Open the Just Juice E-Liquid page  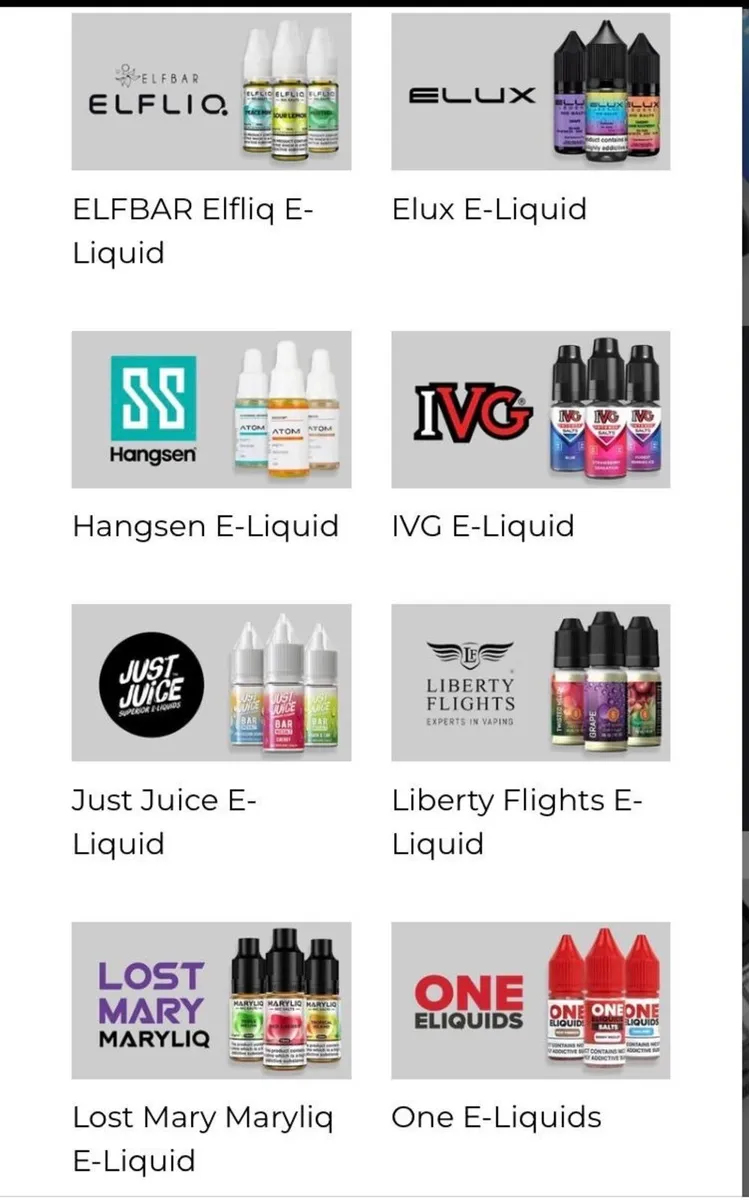point(164,821)
